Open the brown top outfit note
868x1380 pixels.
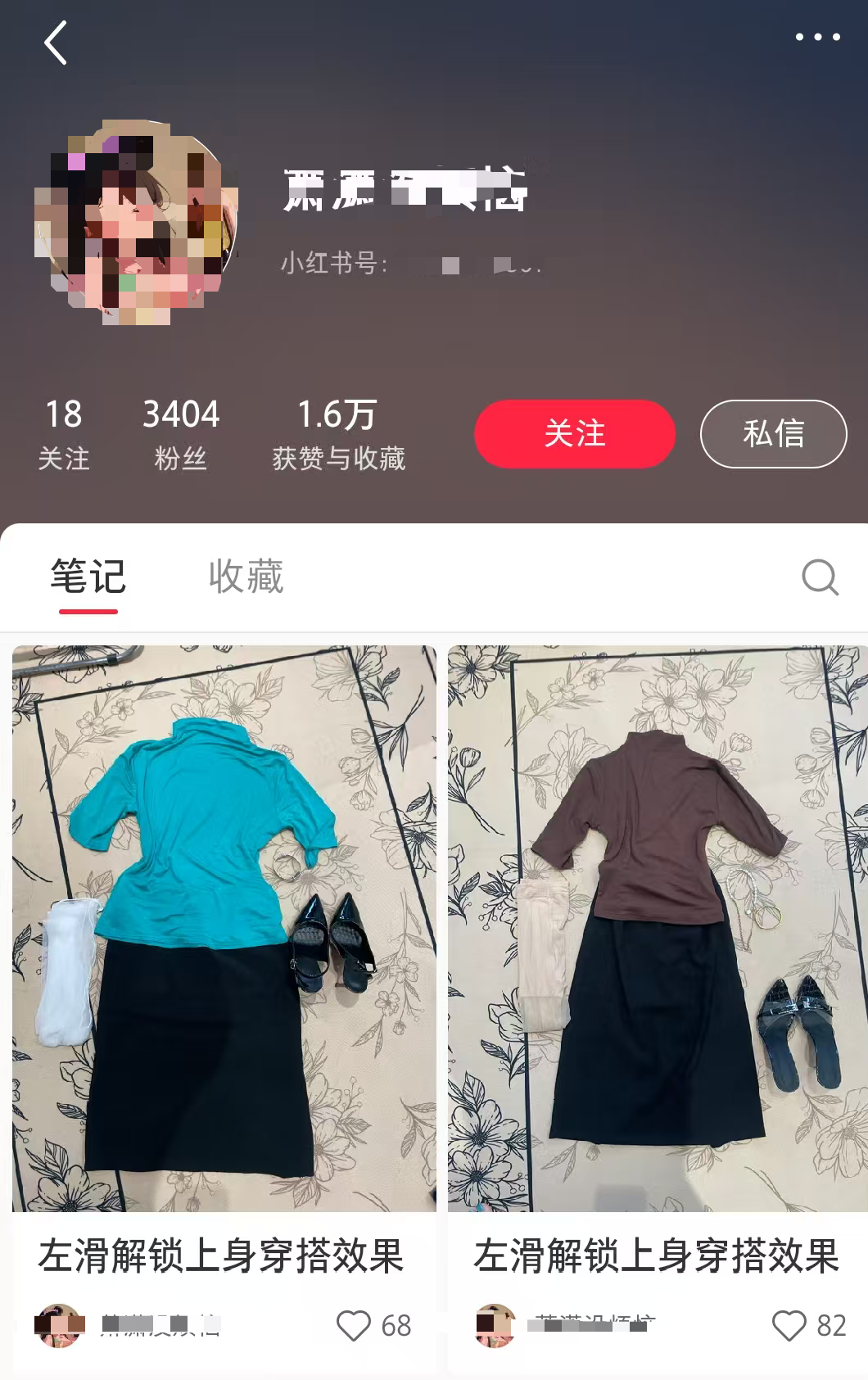658,928
